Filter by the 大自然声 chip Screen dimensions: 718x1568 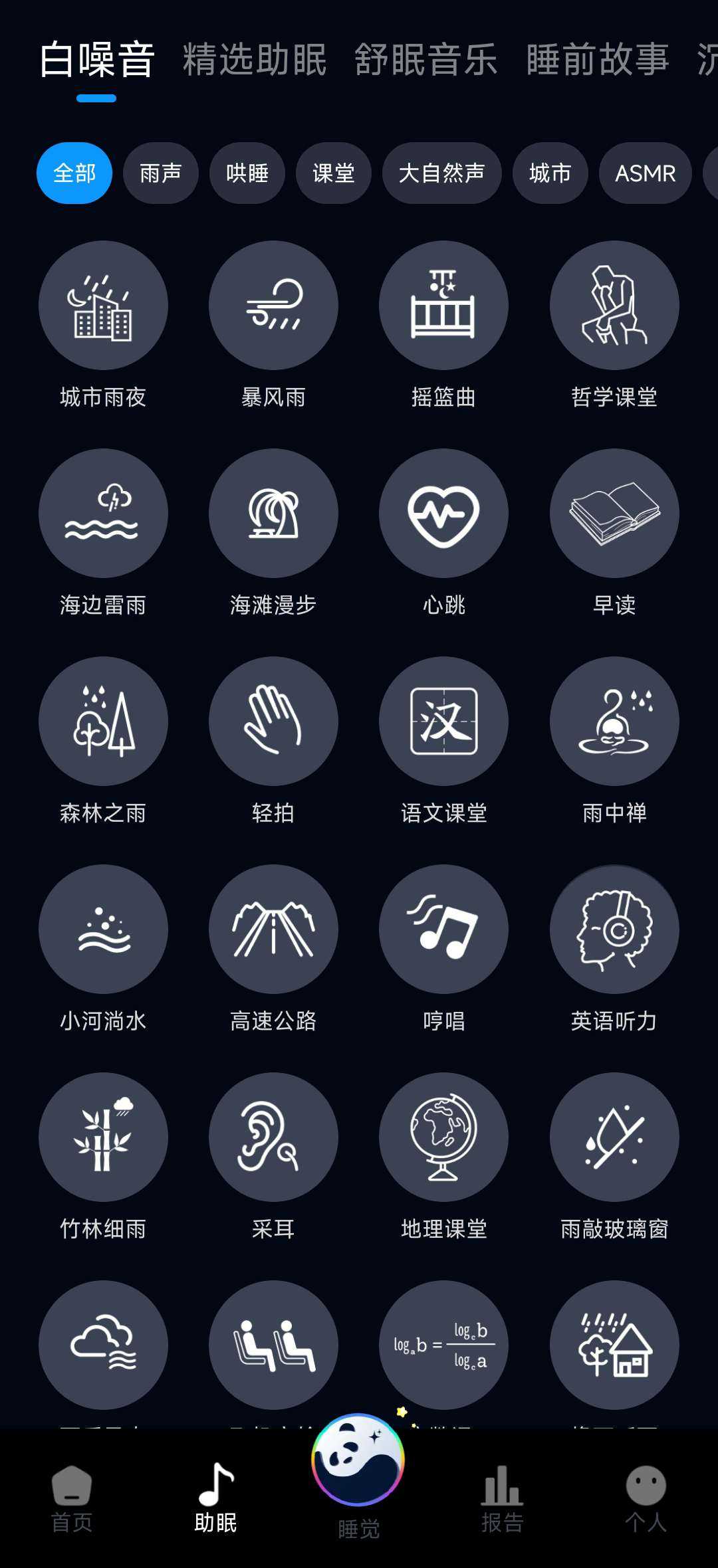441,173
